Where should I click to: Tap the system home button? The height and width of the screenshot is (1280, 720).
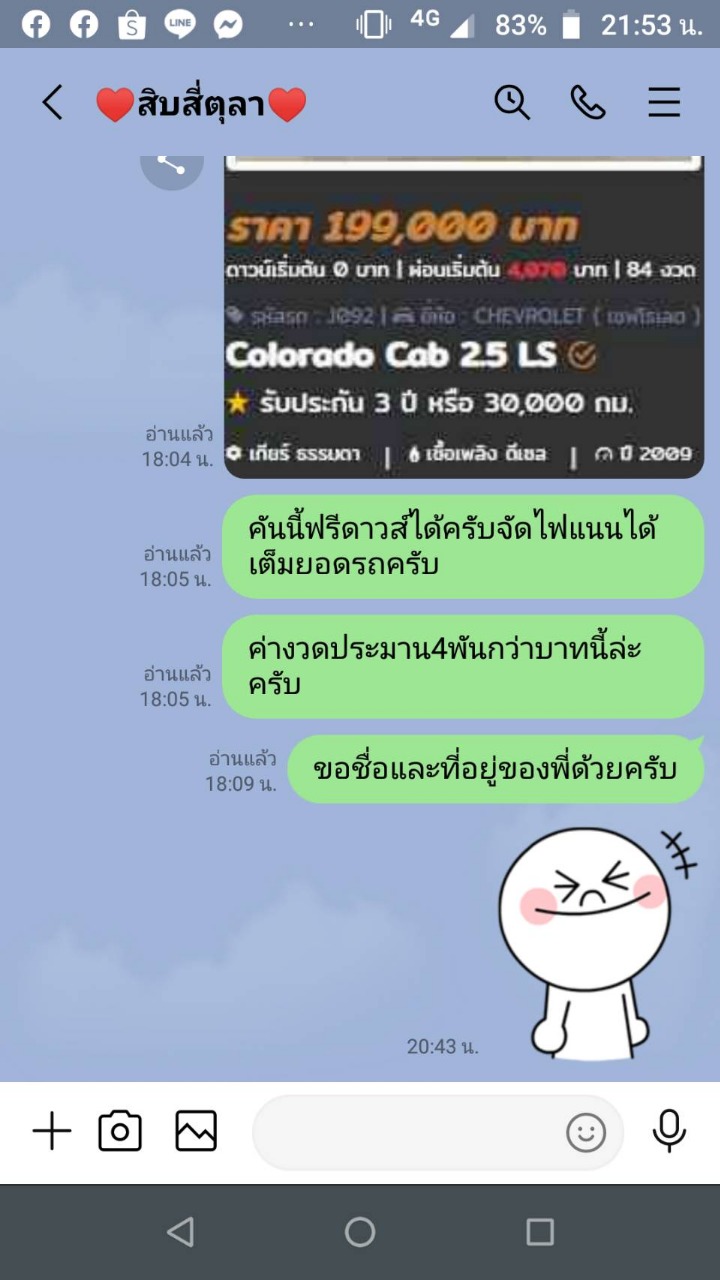(360, 1232)
